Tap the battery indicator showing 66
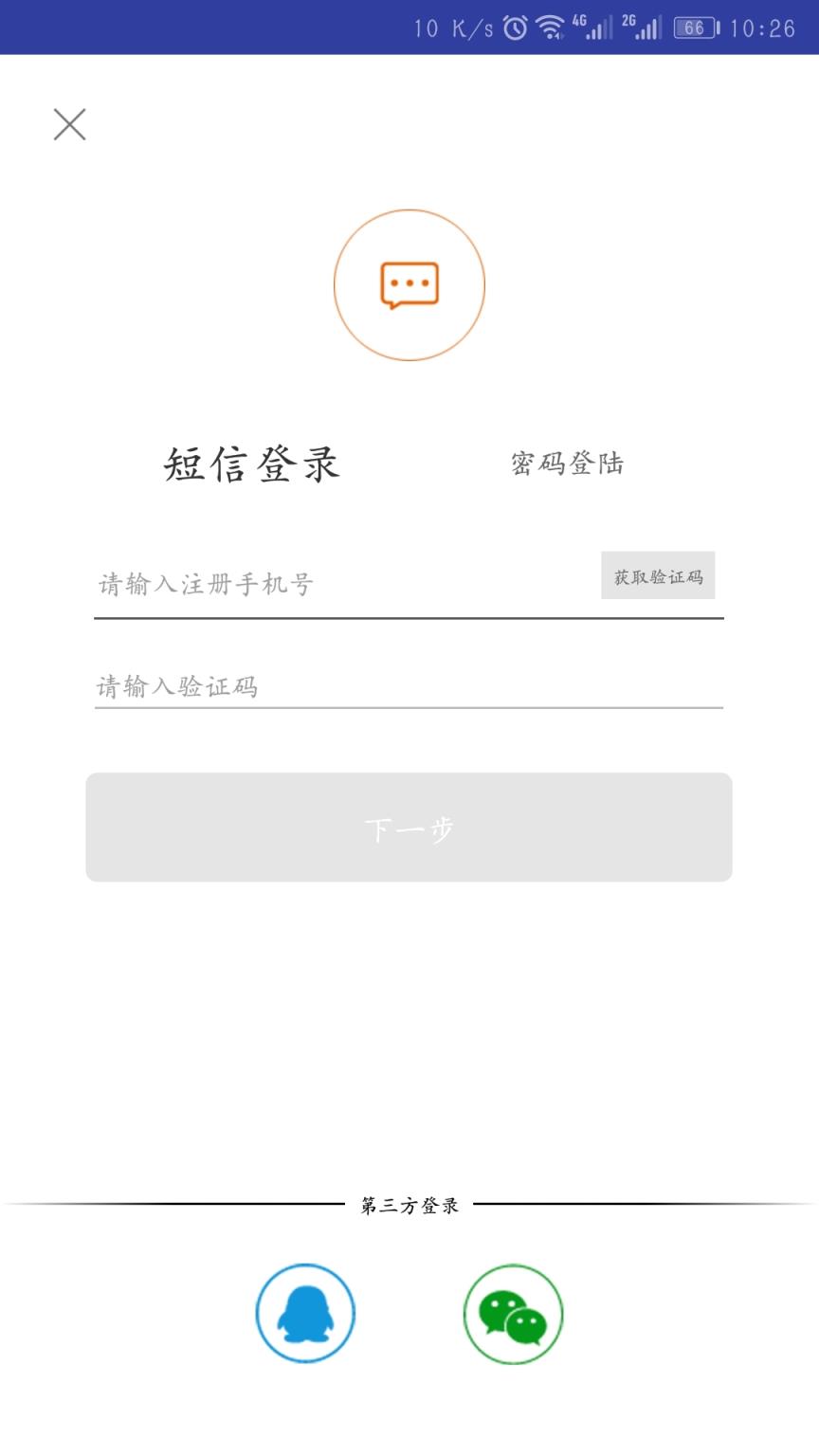The width and height of the screenshot is (819, 1456). click(693, 28)
